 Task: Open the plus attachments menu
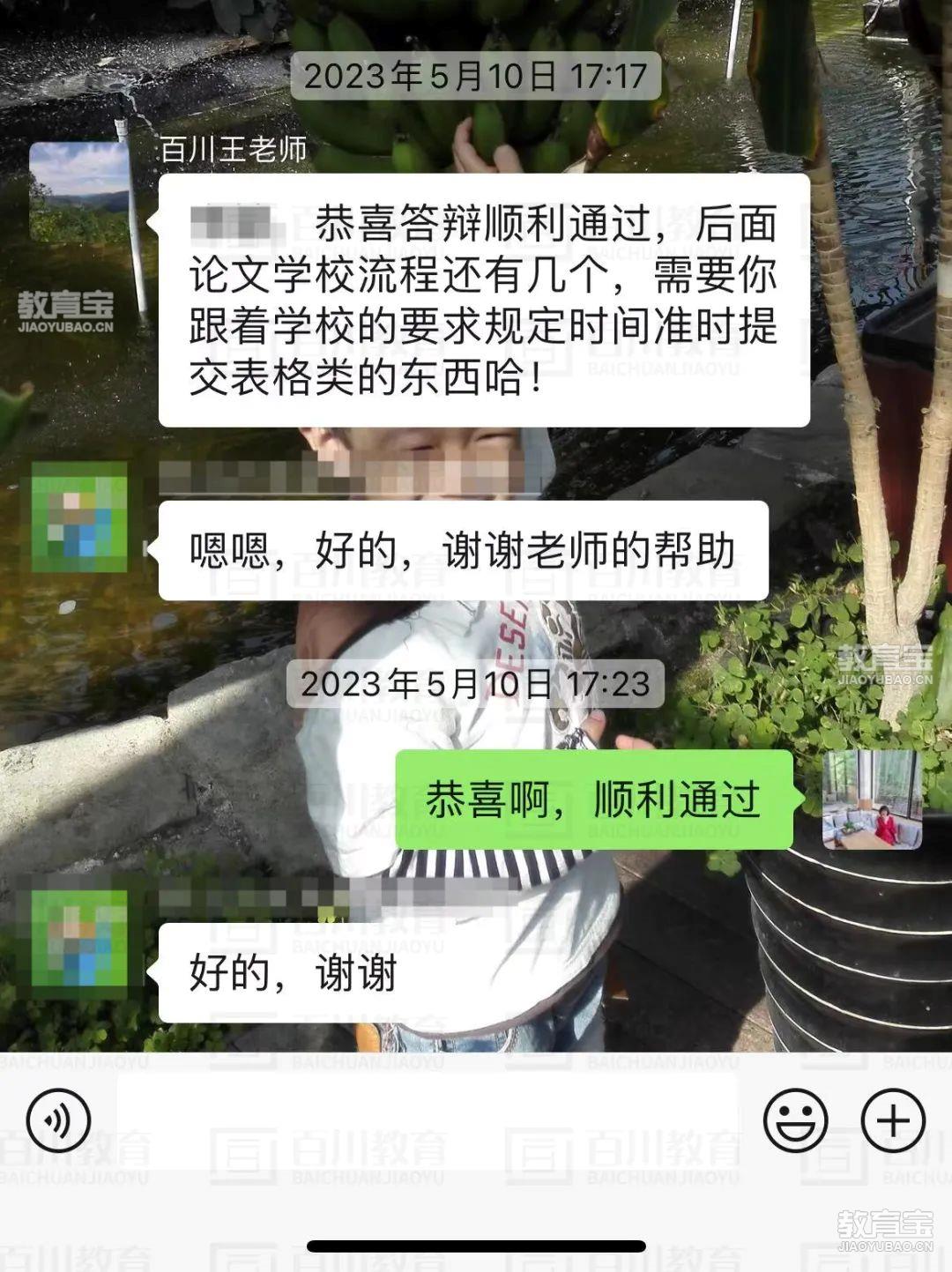(x=893, y=1120)
